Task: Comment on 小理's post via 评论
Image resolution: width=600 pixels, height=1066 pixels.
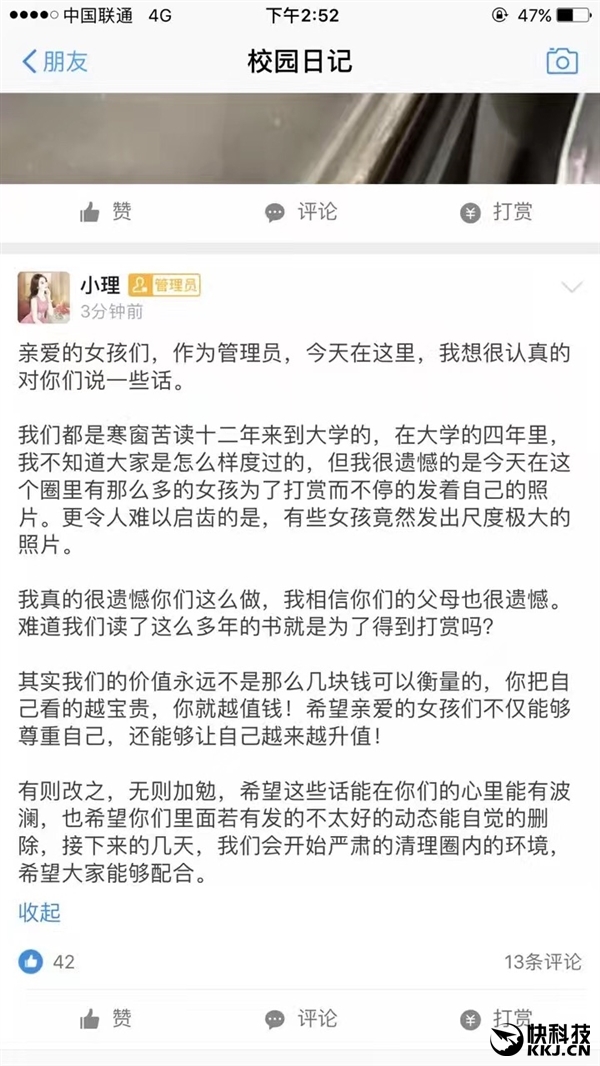Action: [300, 1018]
